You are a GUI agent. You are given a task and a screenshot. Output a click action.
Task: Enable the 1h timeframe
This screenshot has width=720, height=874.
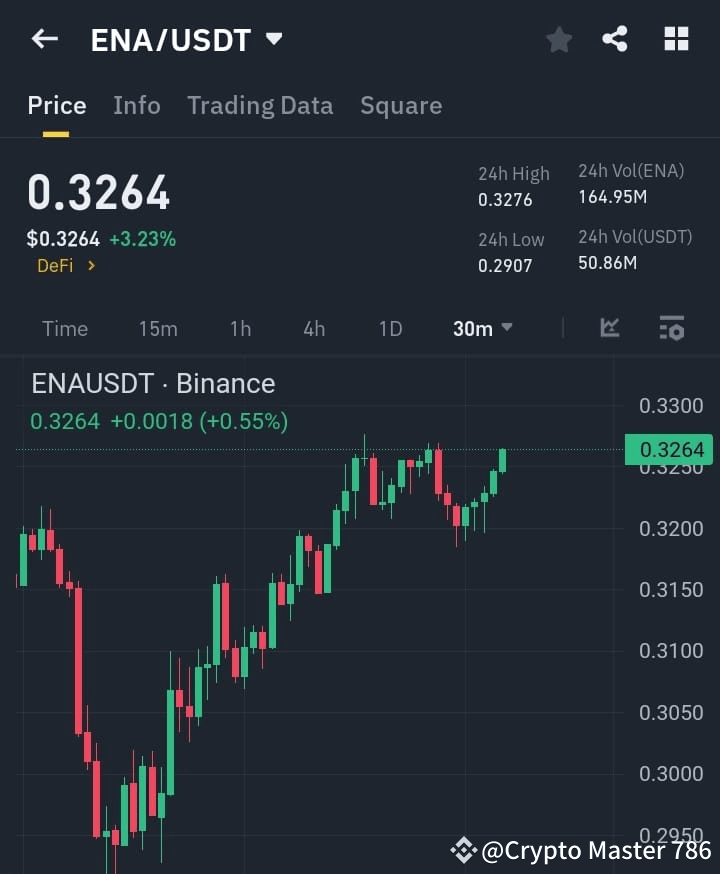240,328
